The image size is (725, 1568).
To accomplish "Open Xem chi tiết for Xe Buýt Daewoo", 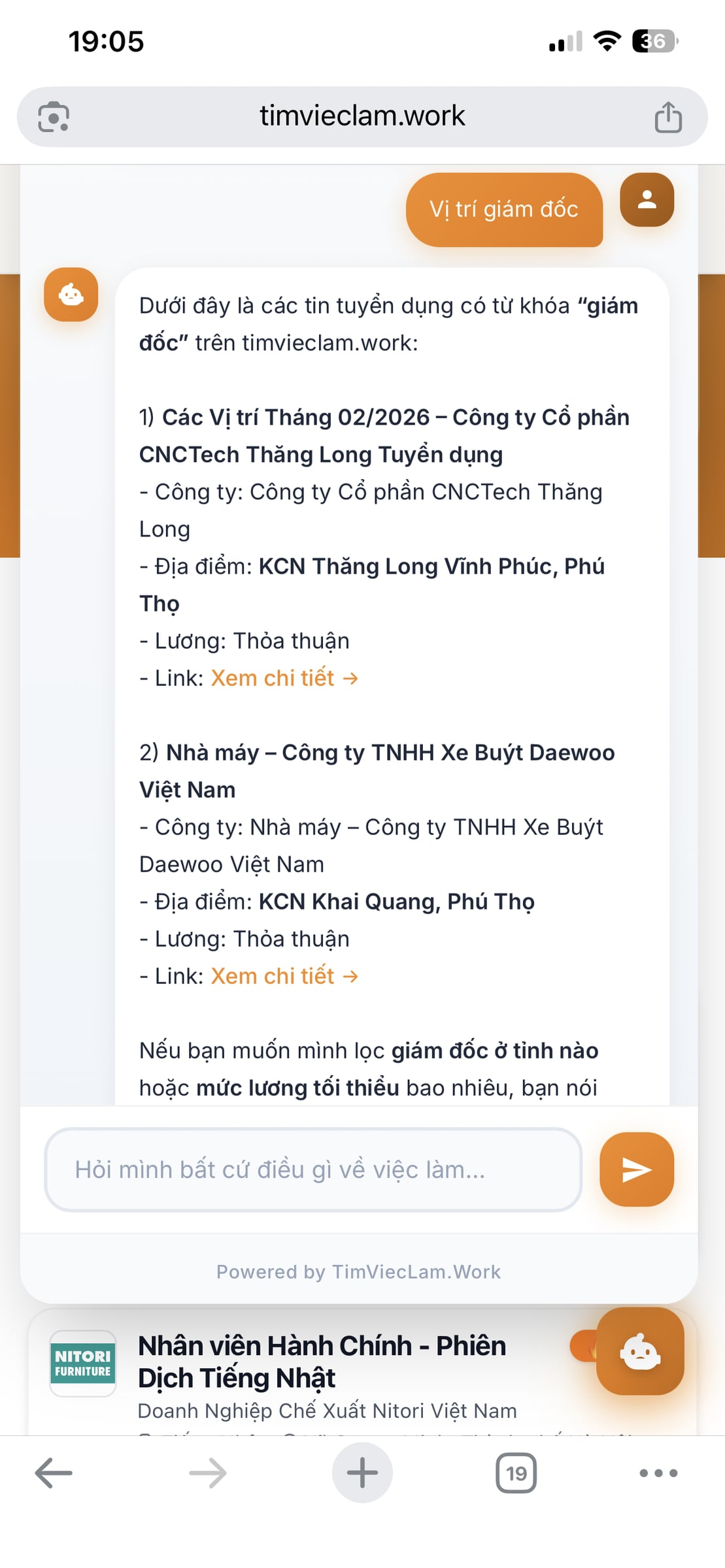I will pyautogui.click(x=284, y=976).
